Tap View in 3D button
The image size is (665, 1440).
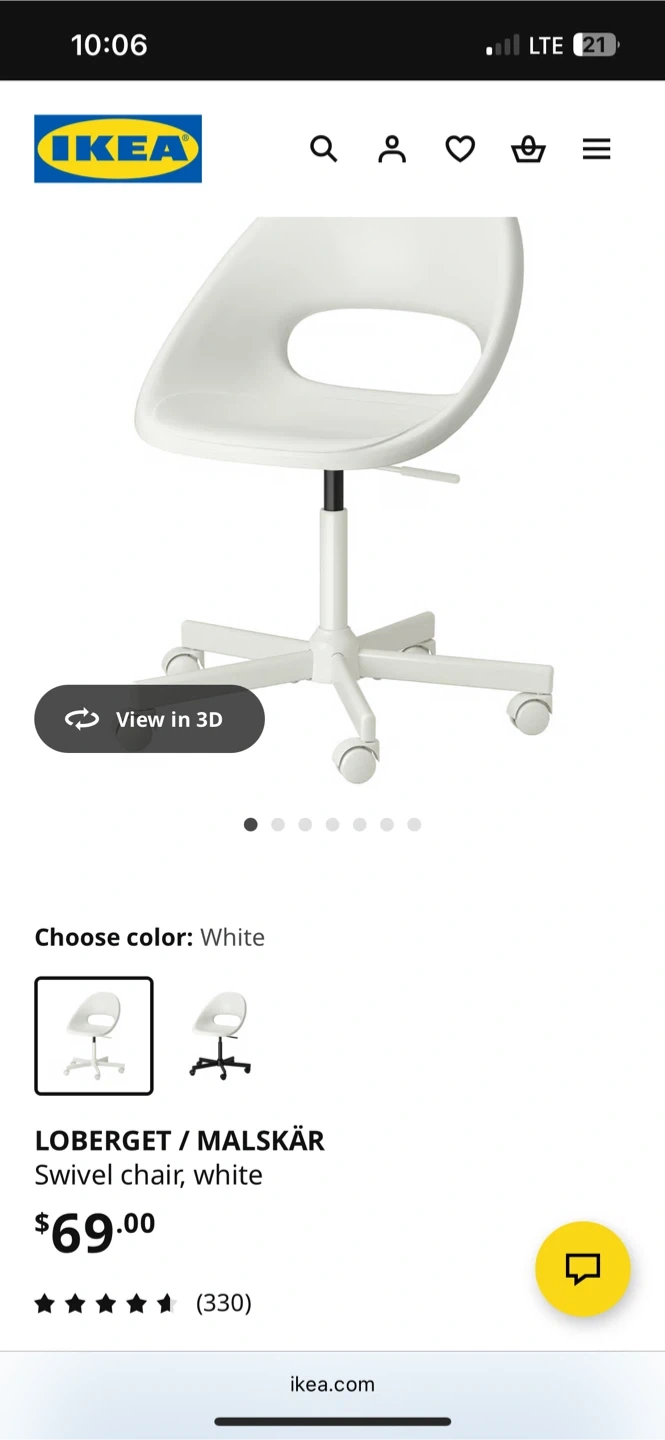[149, 719]
